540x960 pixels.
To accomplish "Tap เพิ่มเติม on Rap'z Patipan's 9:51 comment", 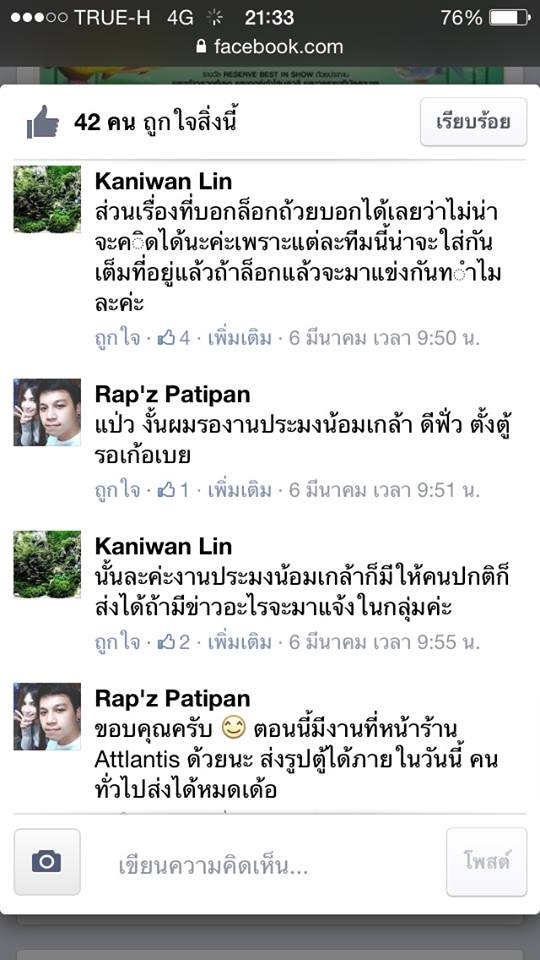I will pyautogui.click(x=239, y=490).
